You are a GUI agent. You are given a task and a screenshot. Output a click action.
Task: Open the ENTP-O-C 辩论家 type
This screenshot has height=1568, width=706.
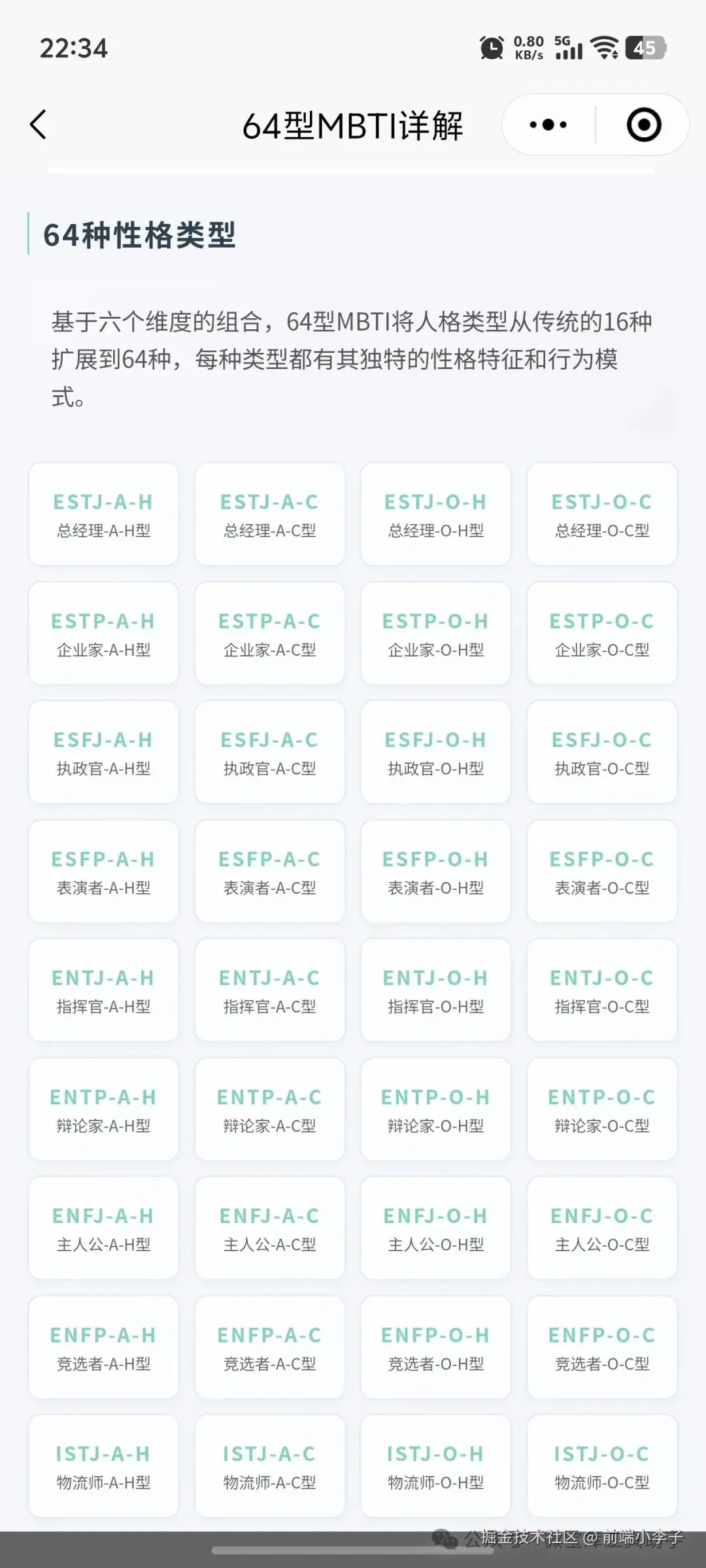[601, 1108]
